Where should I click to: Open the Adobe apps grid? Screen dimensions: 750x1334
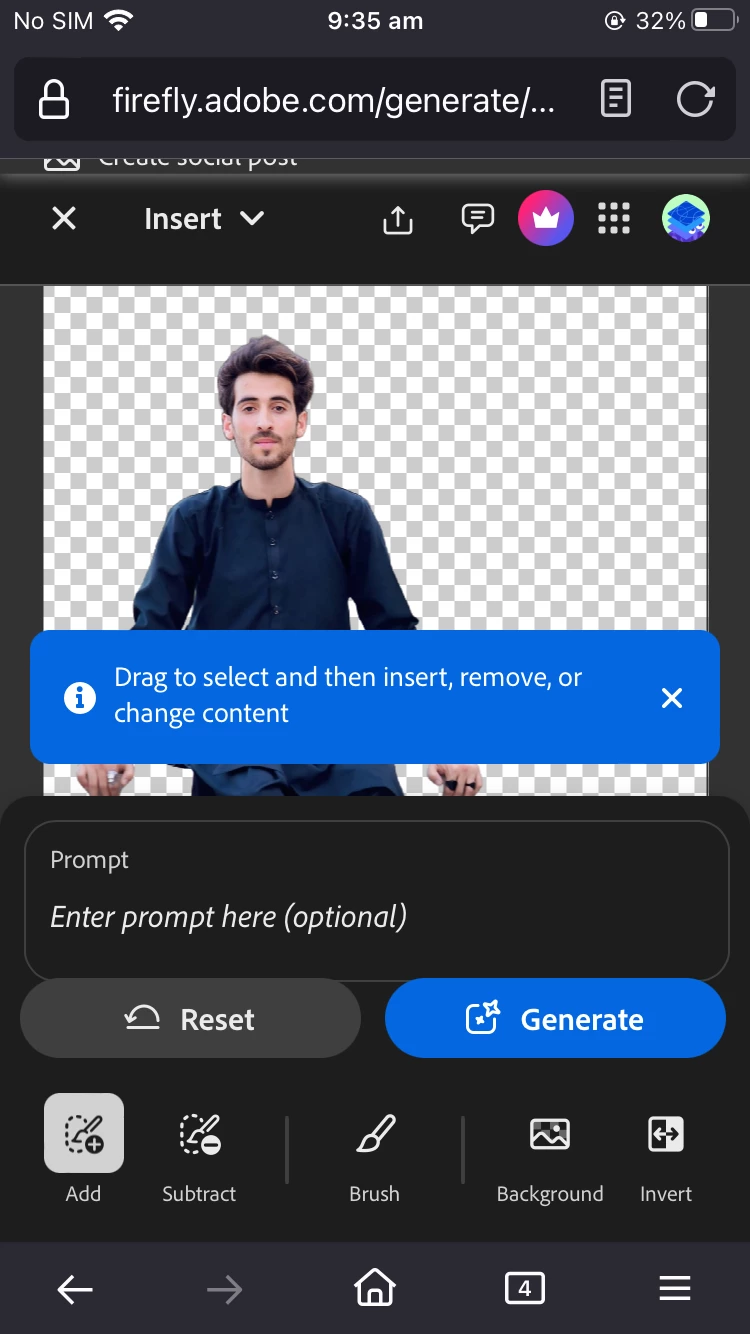tap(614, 218)
